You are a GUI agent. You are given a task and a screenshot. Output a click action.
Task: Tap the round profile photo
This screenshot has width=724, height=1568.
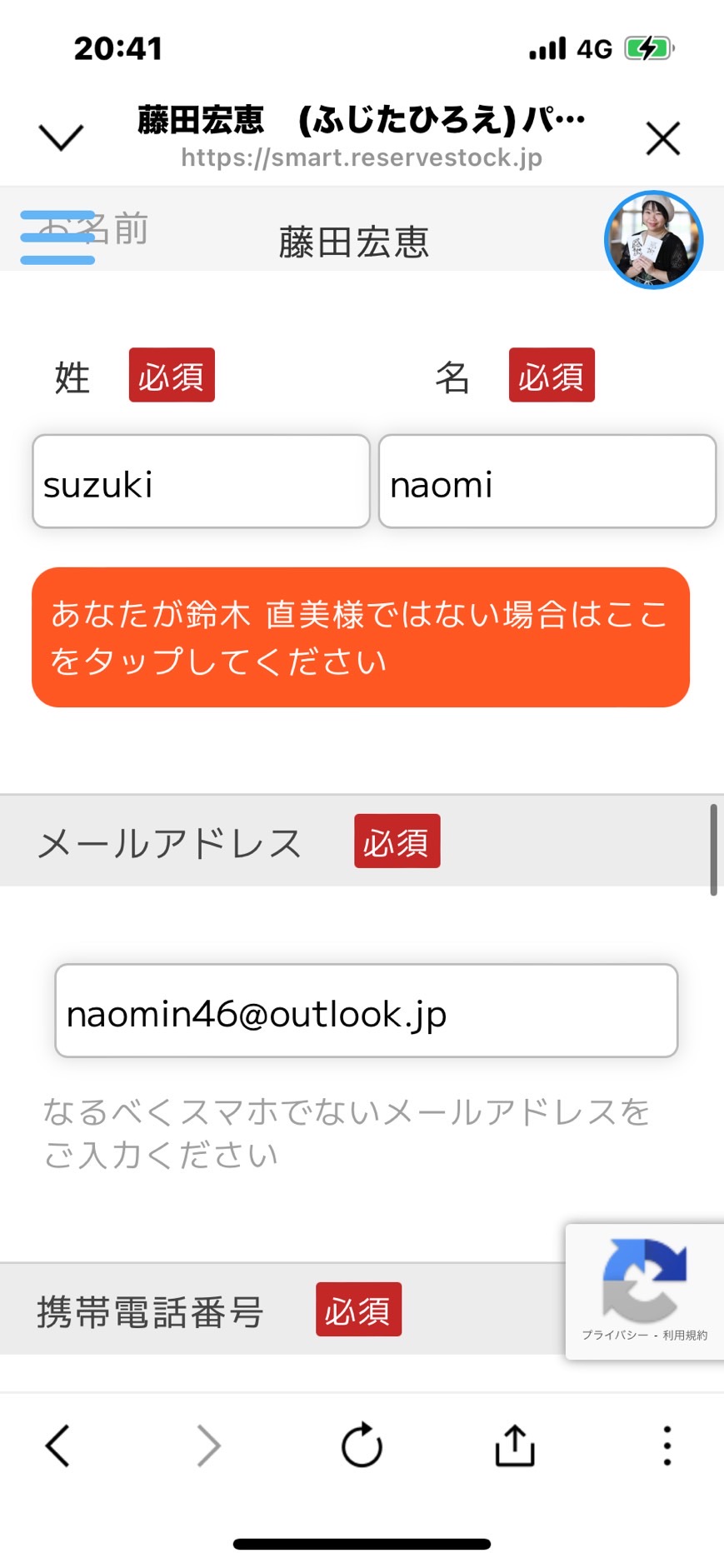tap(653, 240)
